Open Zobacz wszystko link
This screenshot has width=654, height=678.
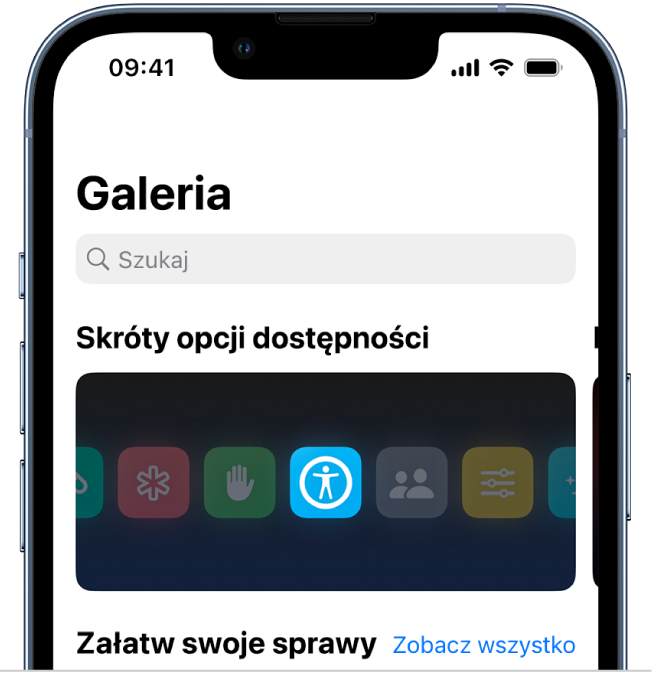[483, 644]
